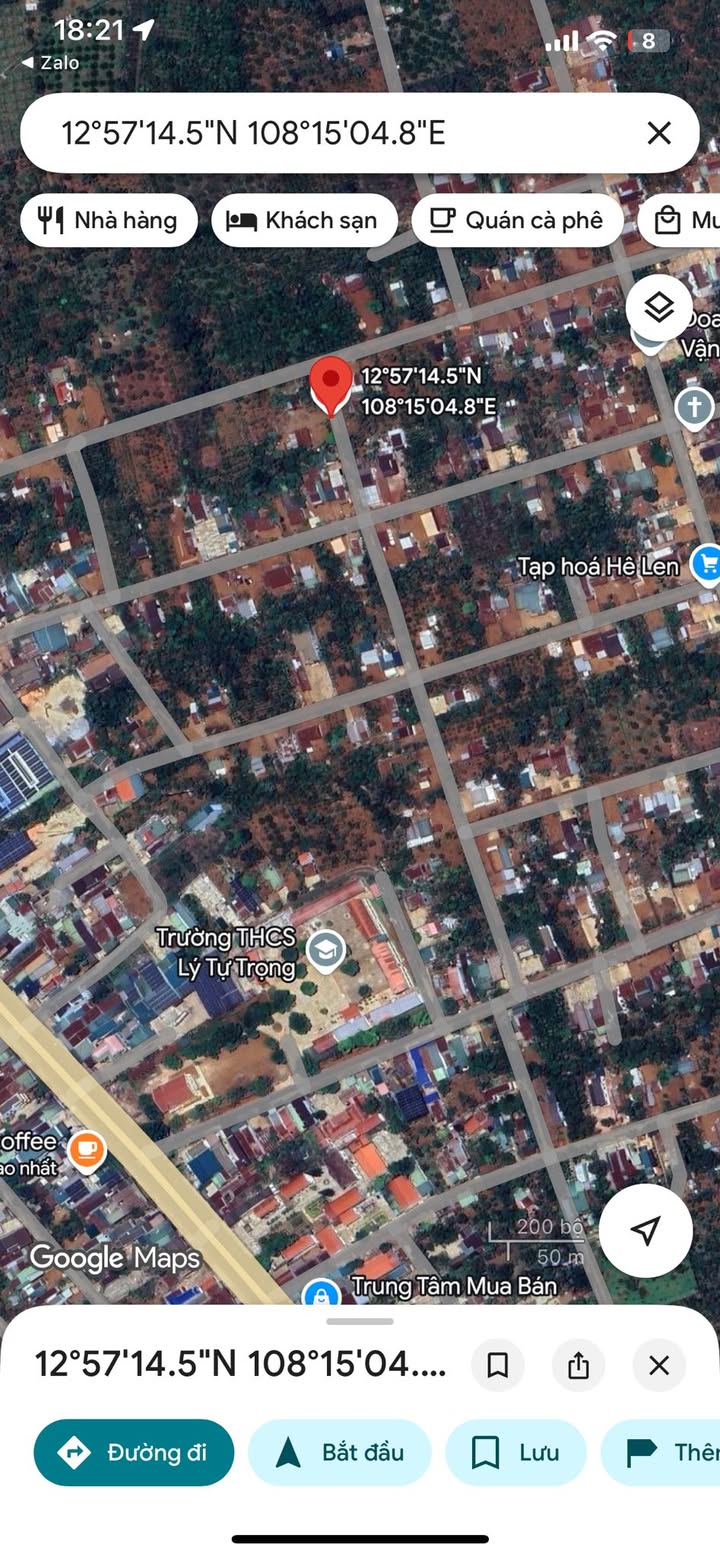
Task: Return to Zalo app via back link
Action: pos(51,63)
